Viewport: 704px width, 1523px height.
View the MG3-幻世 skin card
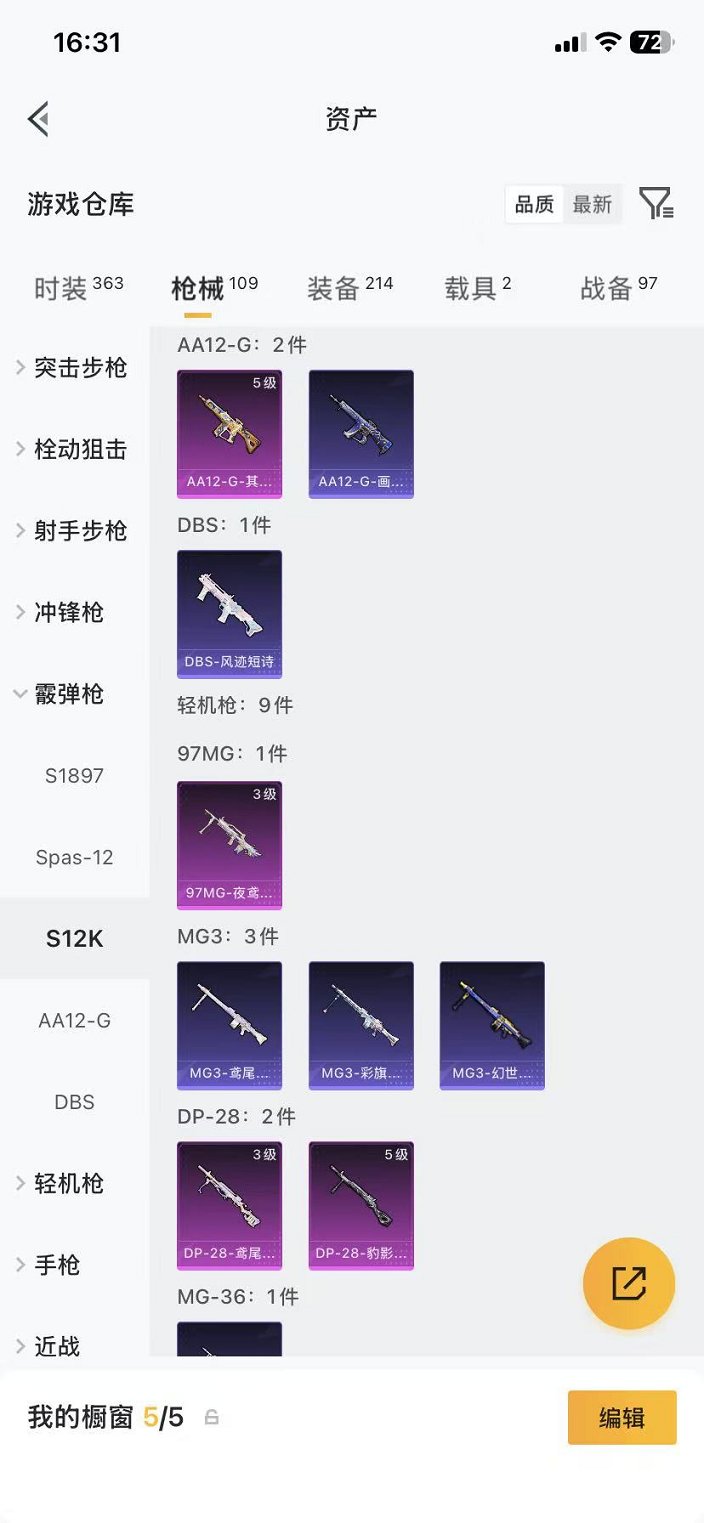[x=492, y=1025]
